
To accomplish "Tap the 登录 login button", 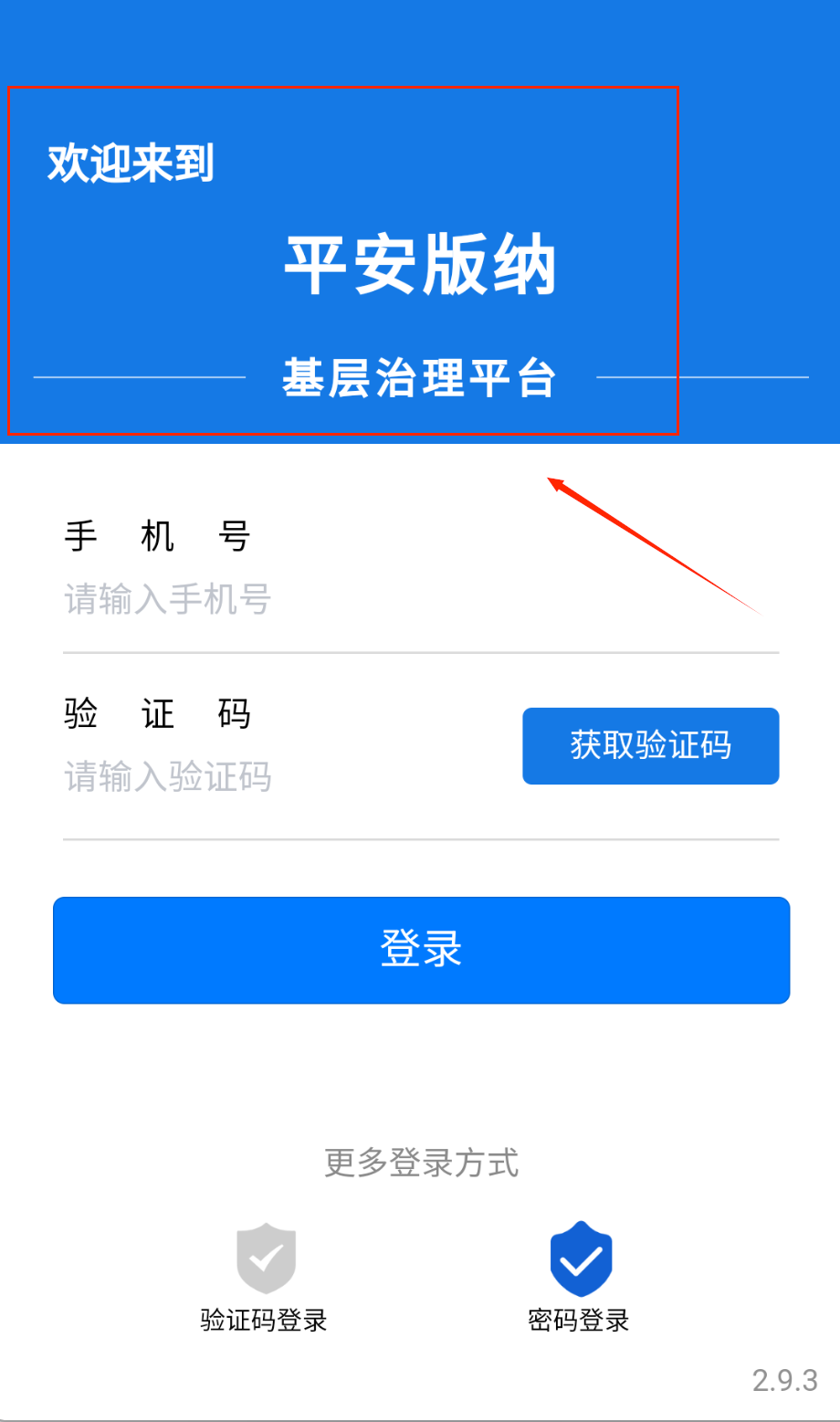I will 421,950.
